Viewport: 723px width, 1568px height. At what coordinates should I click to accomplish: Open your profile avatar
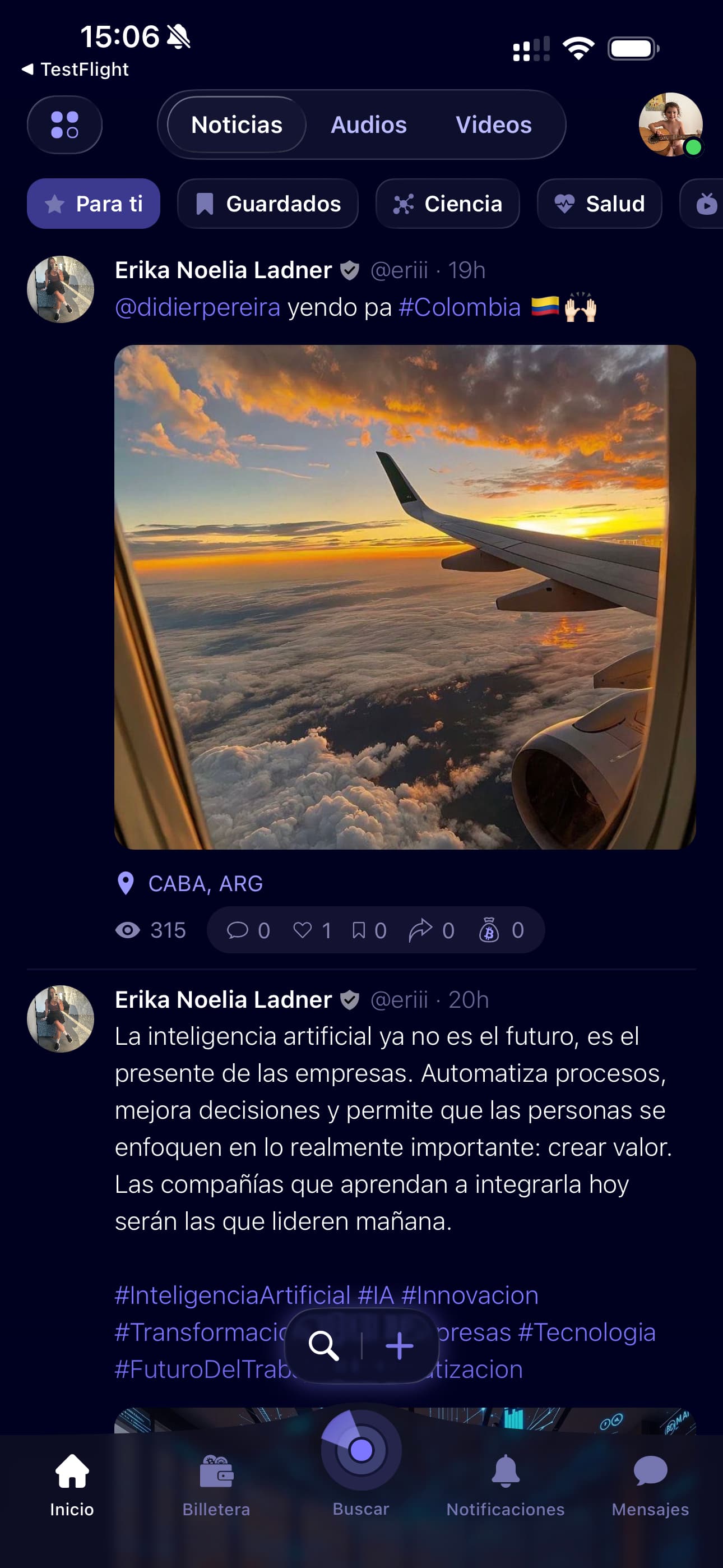pos(670,125)
